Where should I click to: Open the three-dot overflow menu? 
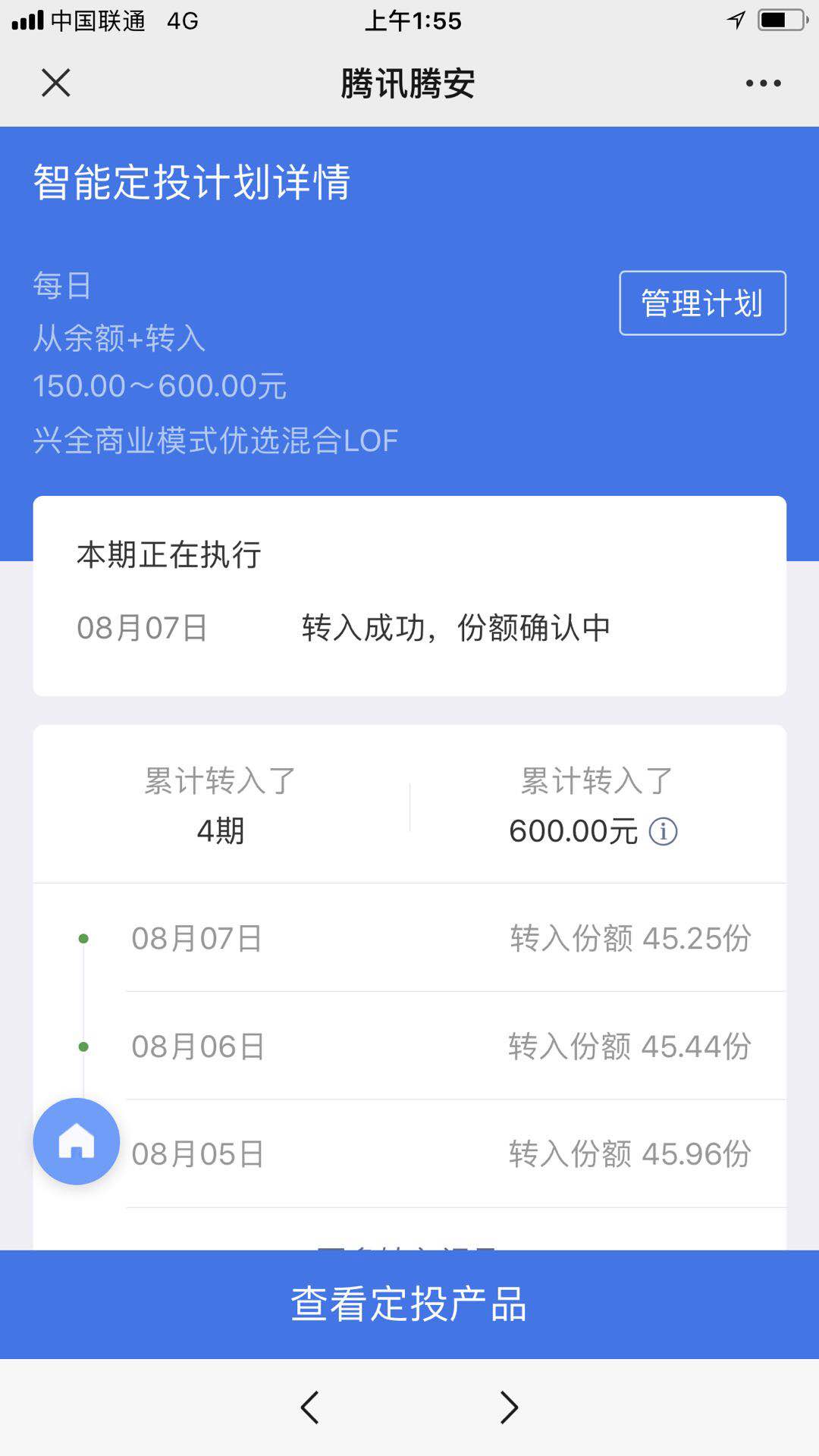[763, 83]
